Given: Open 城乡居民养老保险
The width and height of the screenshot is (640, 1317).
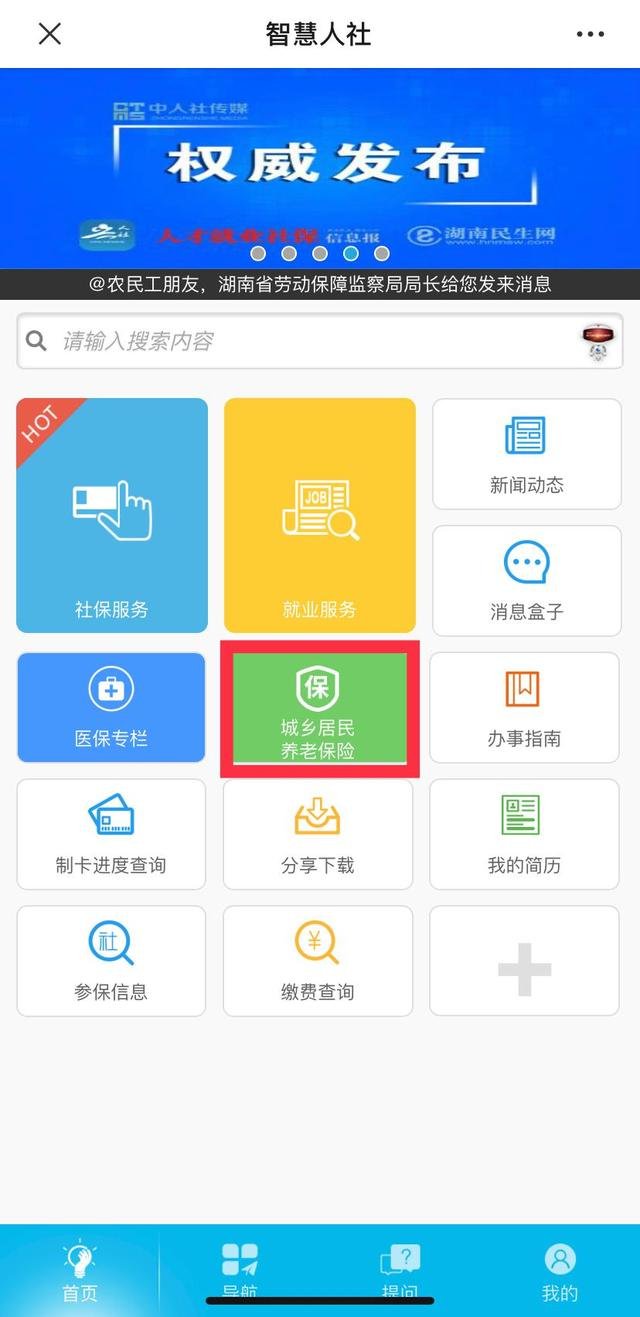Looking at the screenshot, I should click(318, 708).
